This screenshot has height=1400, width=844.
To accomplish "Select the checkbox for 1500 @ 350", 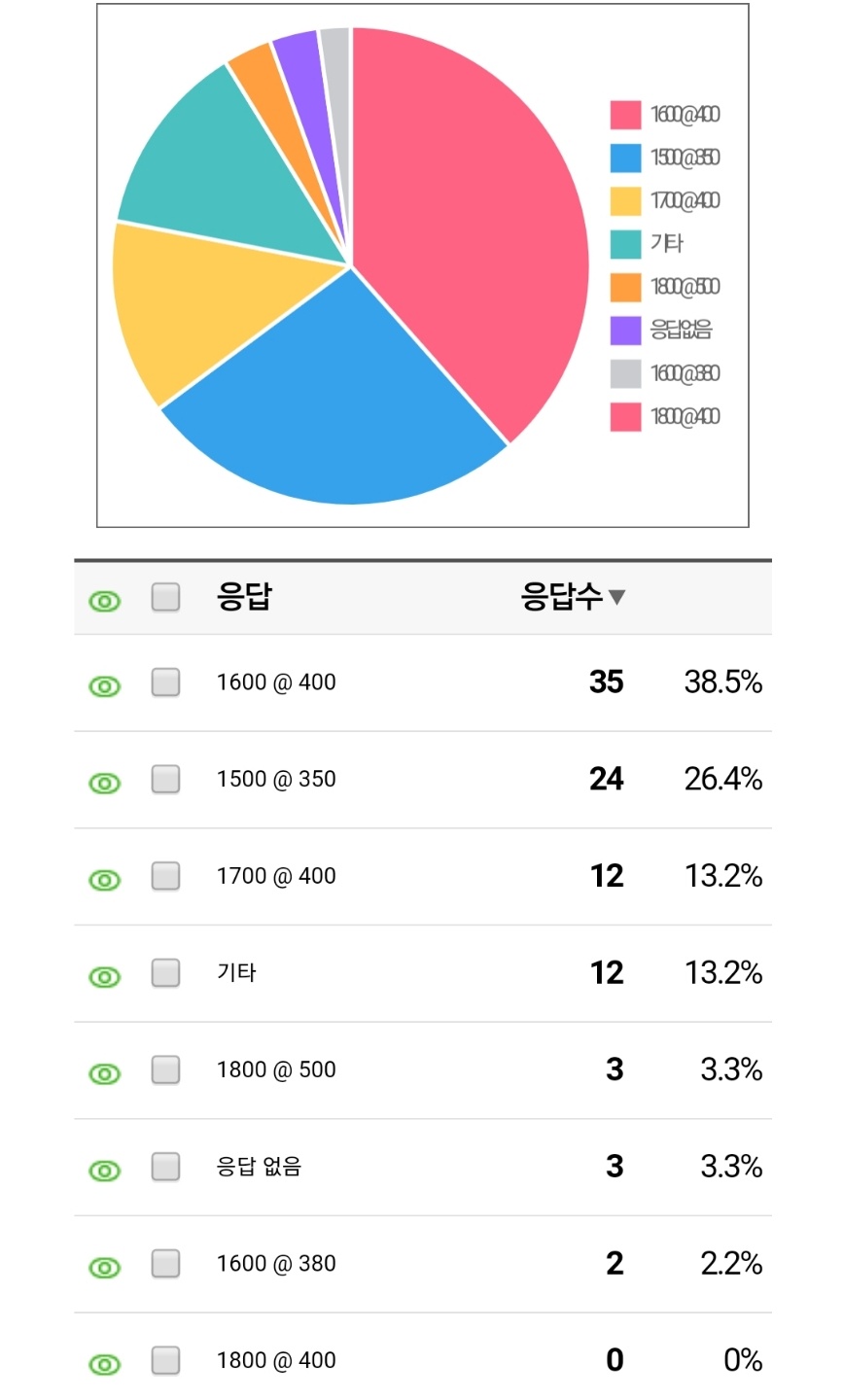I will coord(166,779).
